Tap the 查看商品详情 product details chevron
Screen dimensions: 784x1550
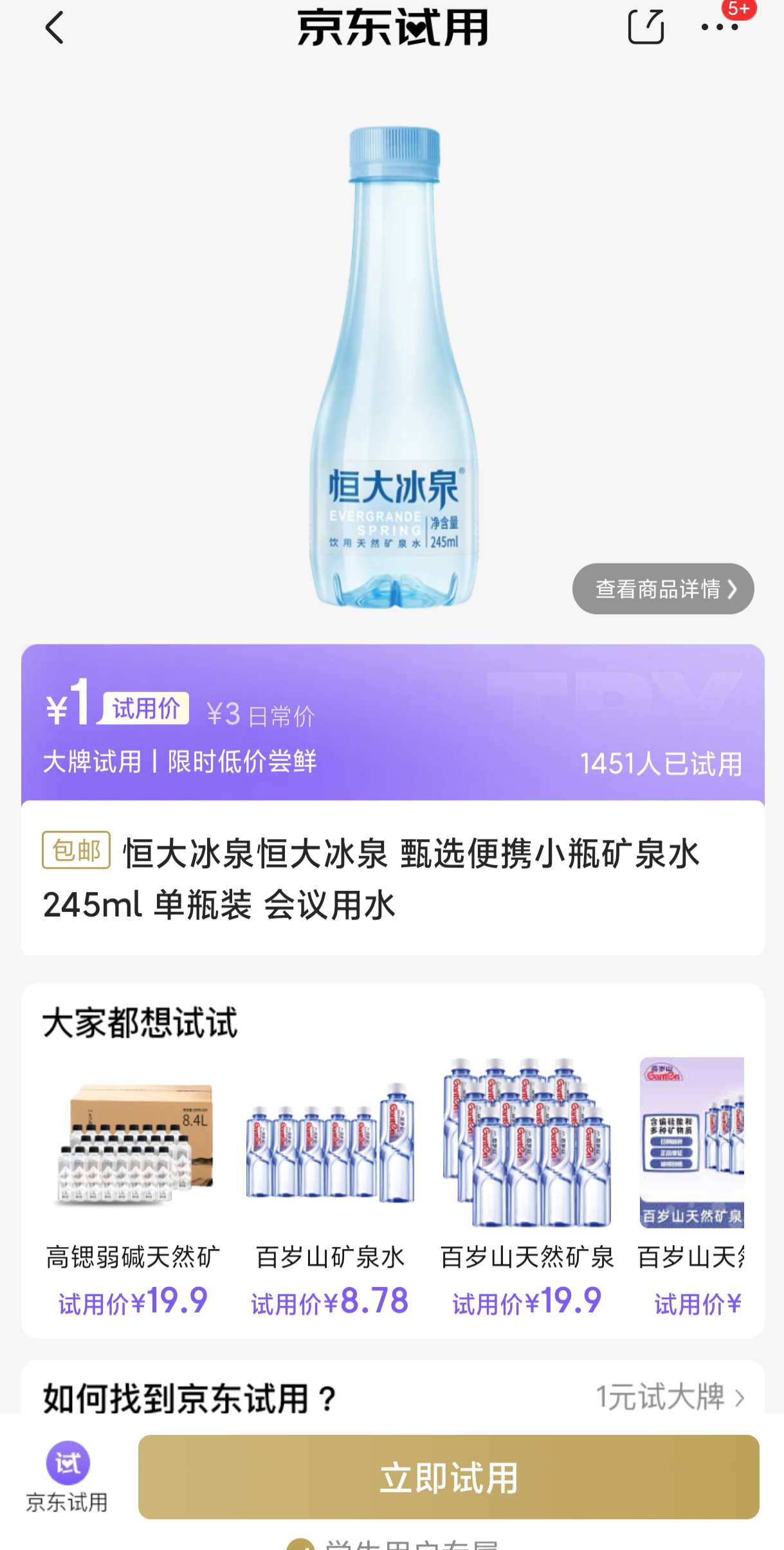coord(662,588)
